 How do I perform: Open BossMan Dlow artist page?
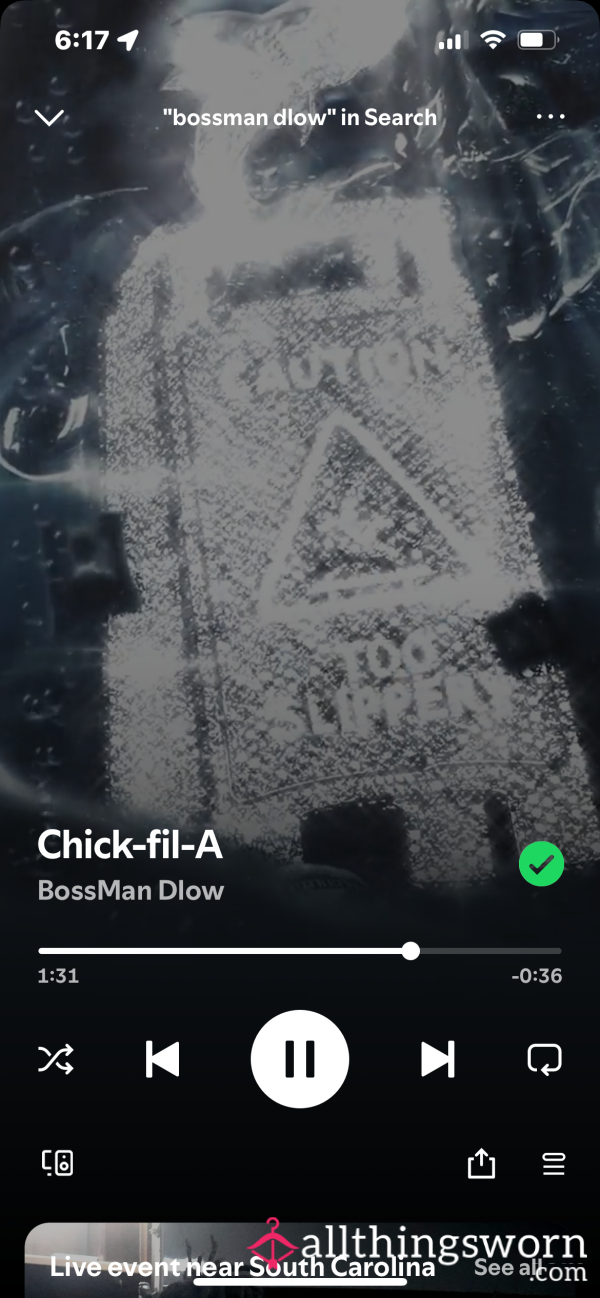(x=131, y=890)
